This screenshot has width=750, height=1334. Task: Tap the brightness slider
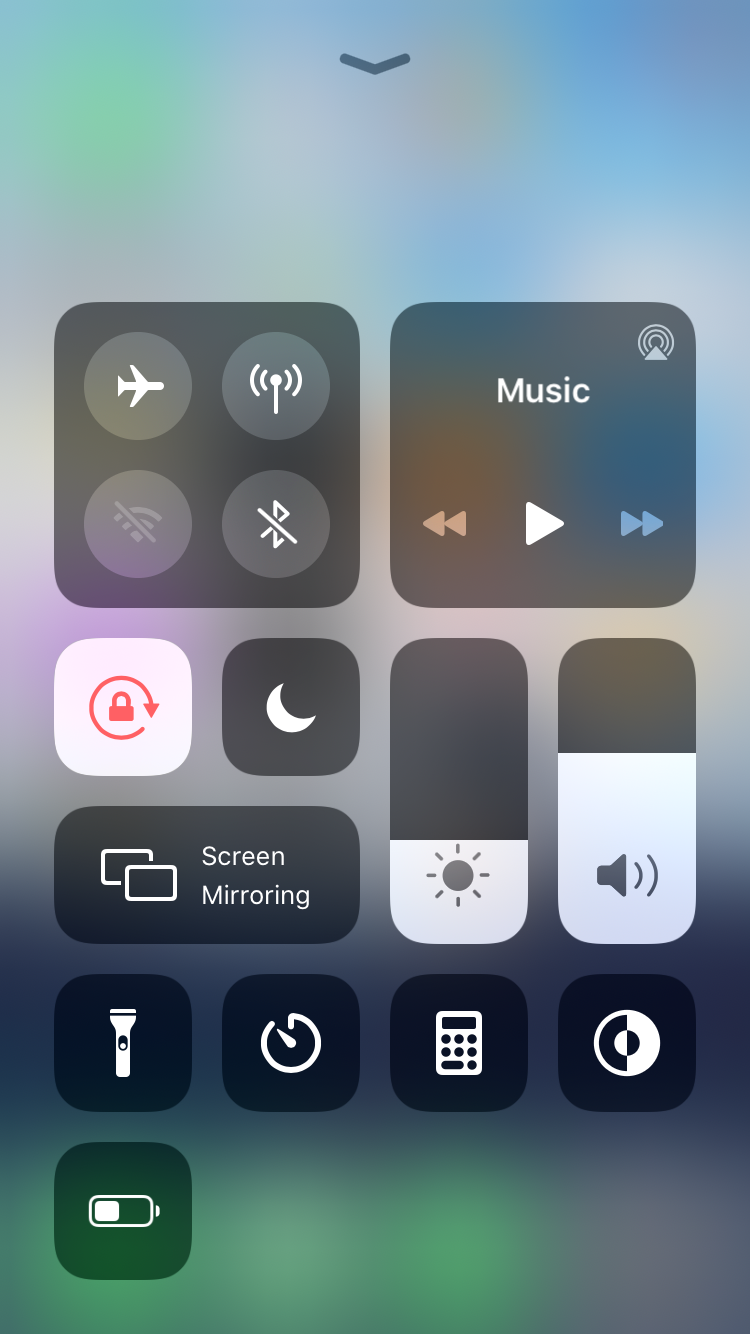pos(459,790)
